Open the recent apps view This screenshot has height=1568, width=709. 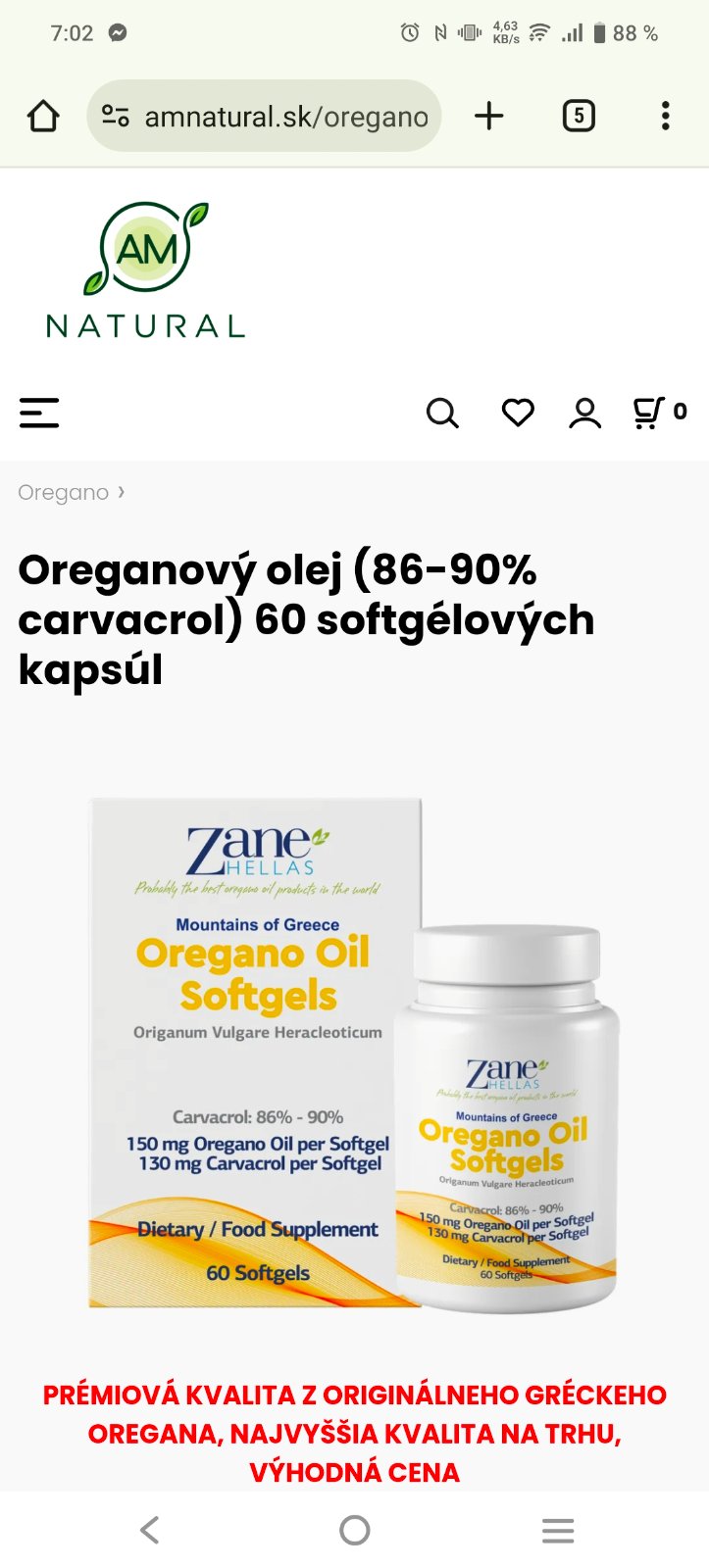[x=557, y=1530]
